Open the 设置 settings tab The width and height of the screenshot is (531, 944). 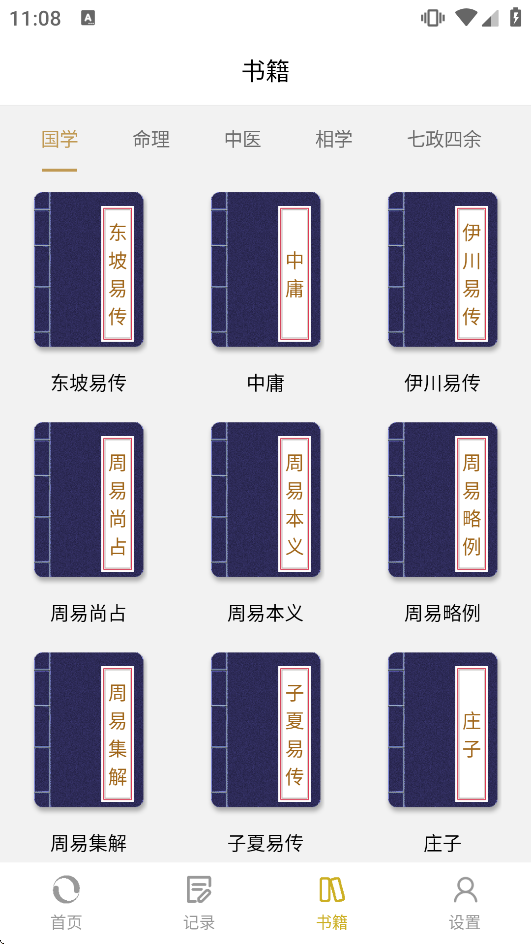click(465, 903)
